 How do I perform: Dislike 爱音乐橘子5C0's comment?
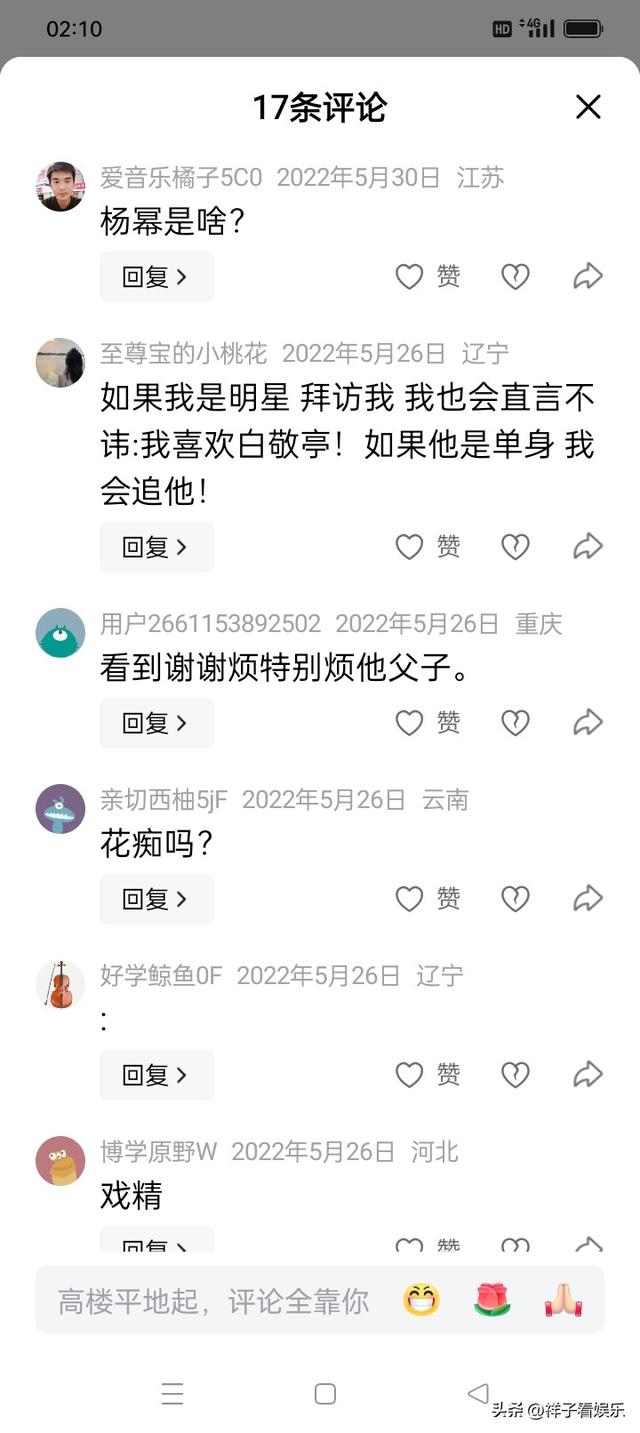[x=515, y=277]
